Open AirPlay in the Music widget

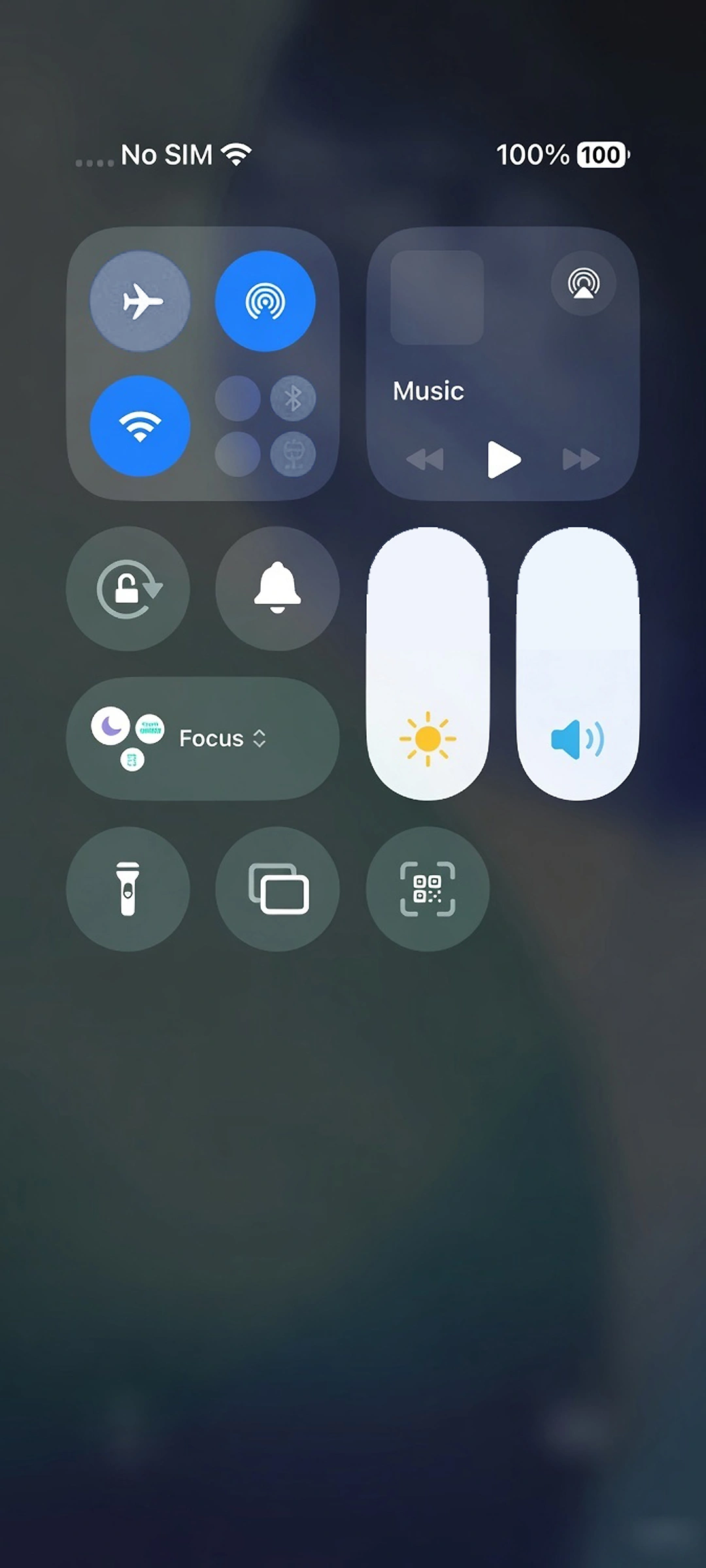pyautogui.click(x=584, y=284)
